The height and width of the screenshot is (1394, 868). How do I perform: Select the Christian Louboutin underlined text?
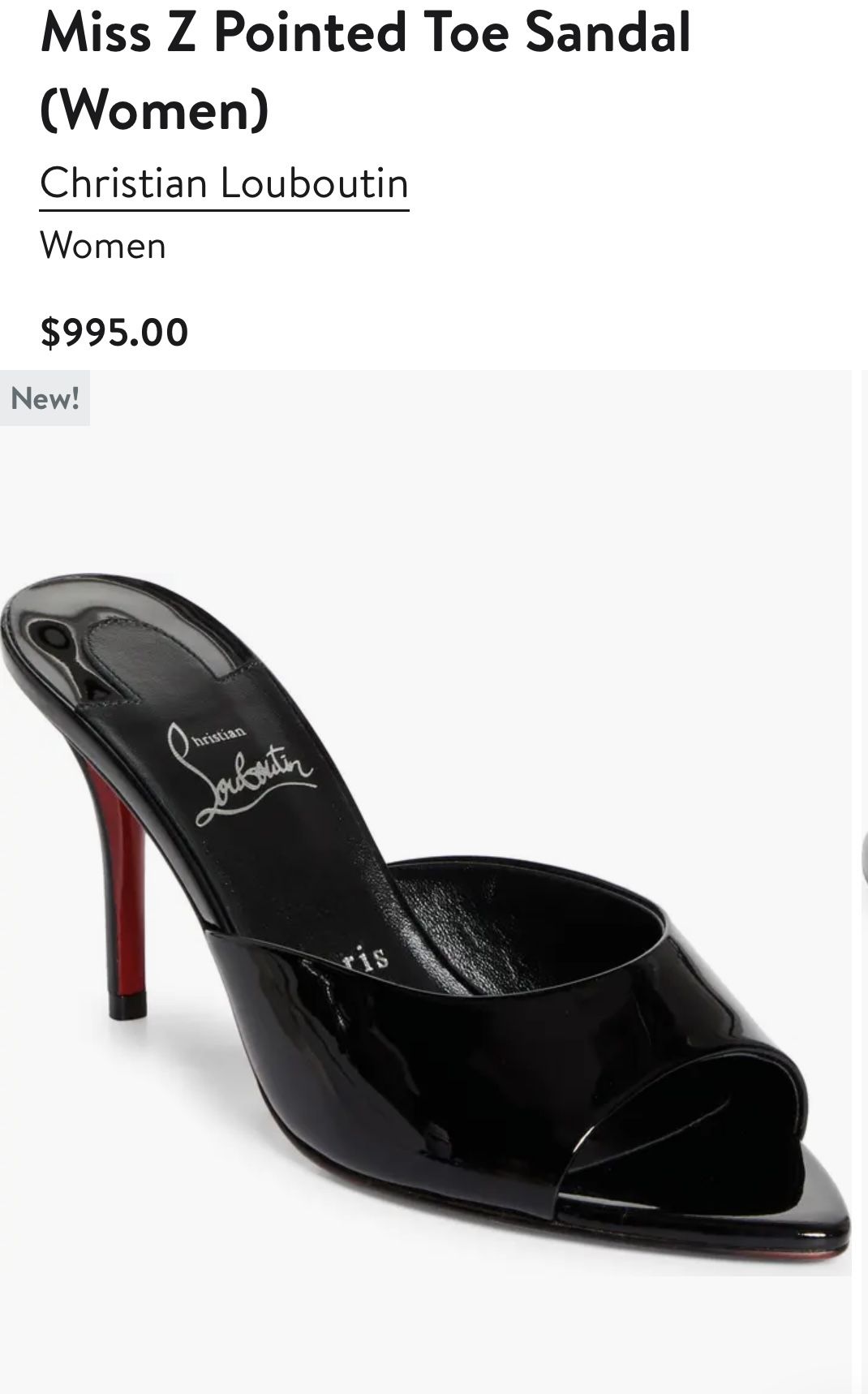225,183
